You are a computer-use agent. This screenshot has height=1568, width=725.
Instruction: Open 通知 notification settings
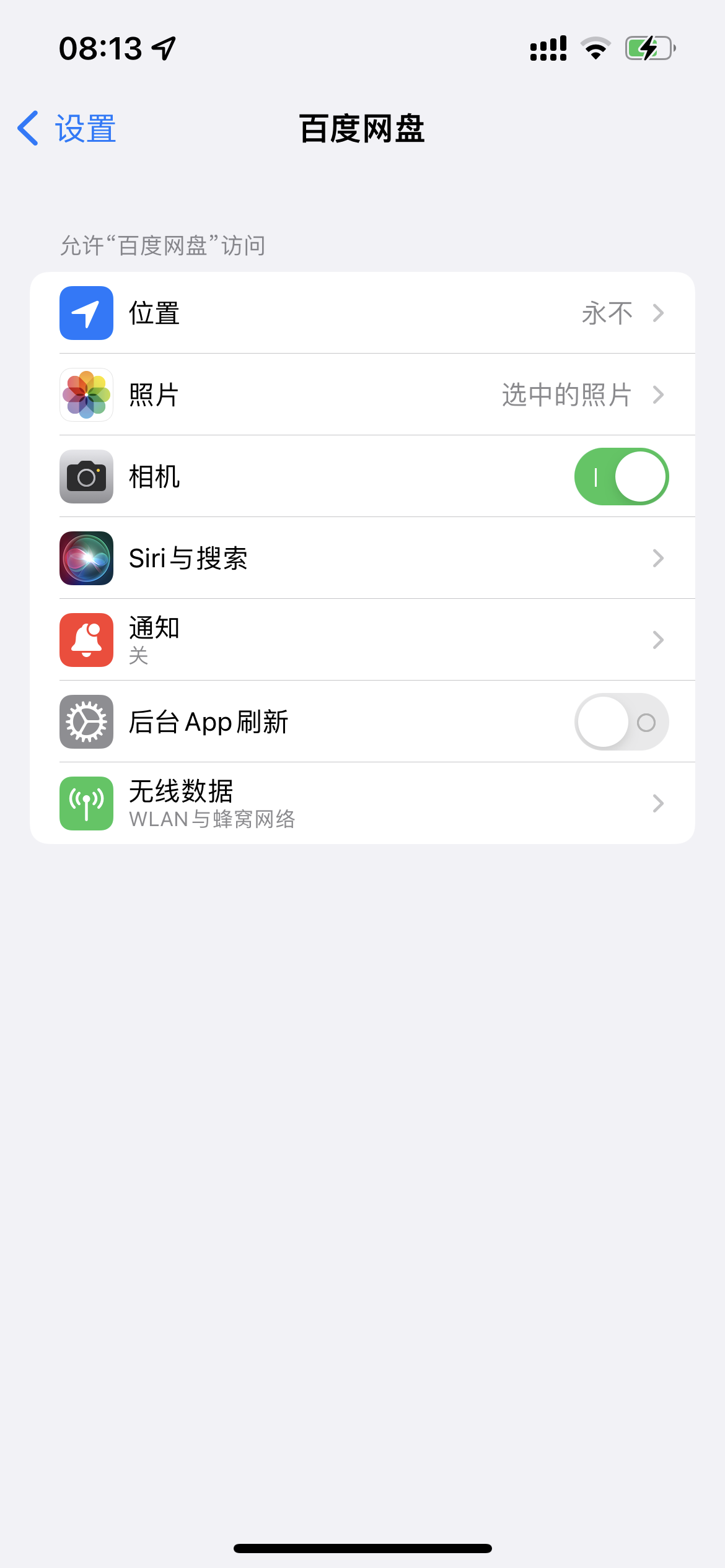click(362, 640)
